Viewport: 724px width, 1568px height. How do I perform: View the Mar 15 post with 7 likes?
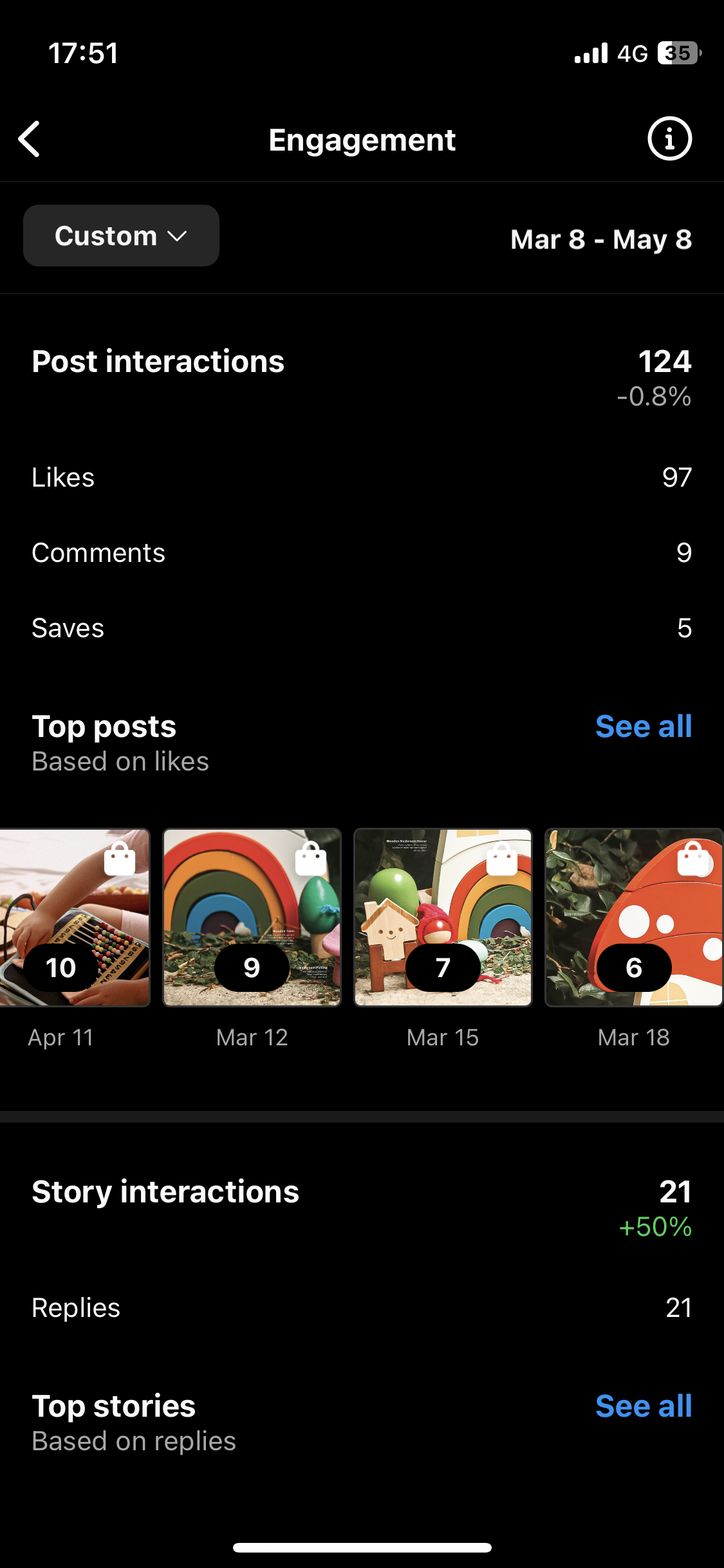click(x=443, y=917)
